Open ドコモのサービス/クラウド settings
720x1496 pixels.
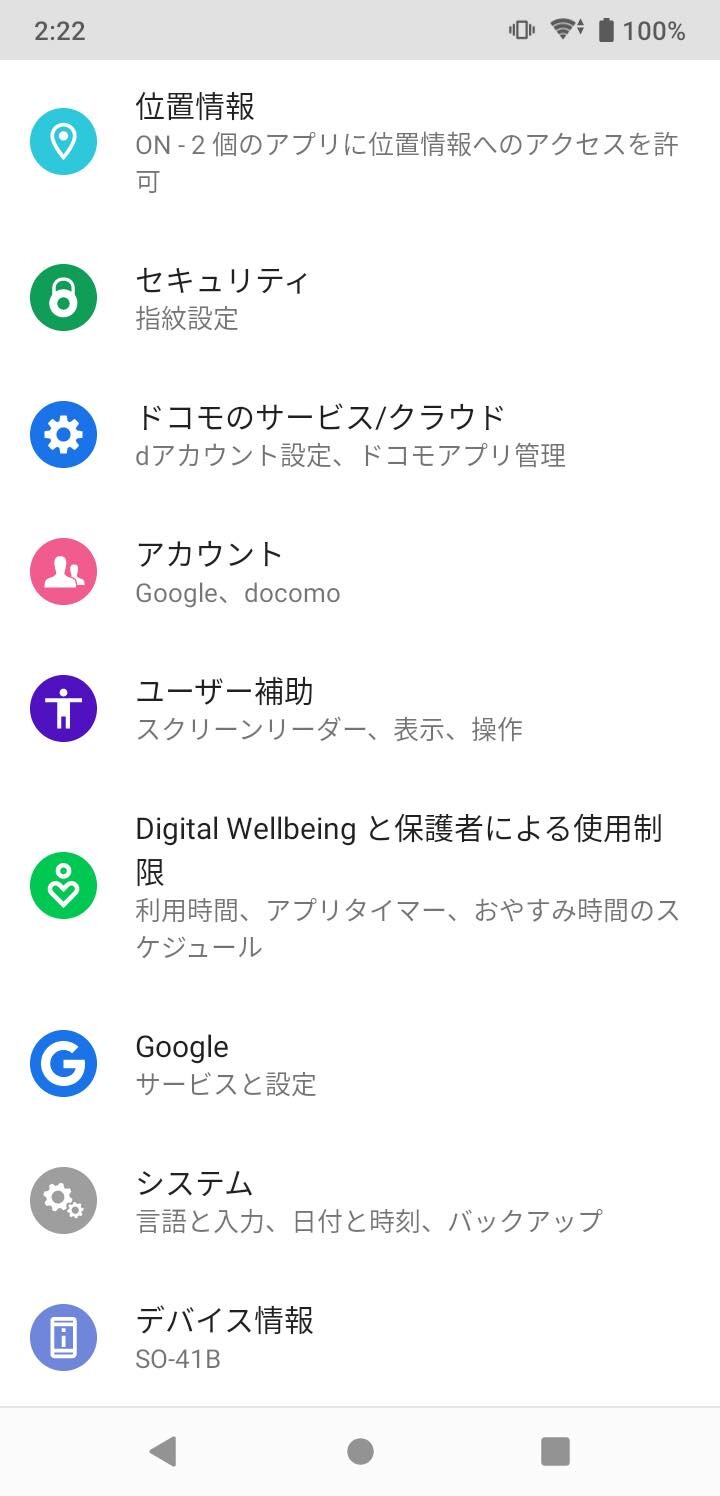(x=360, y=435)
